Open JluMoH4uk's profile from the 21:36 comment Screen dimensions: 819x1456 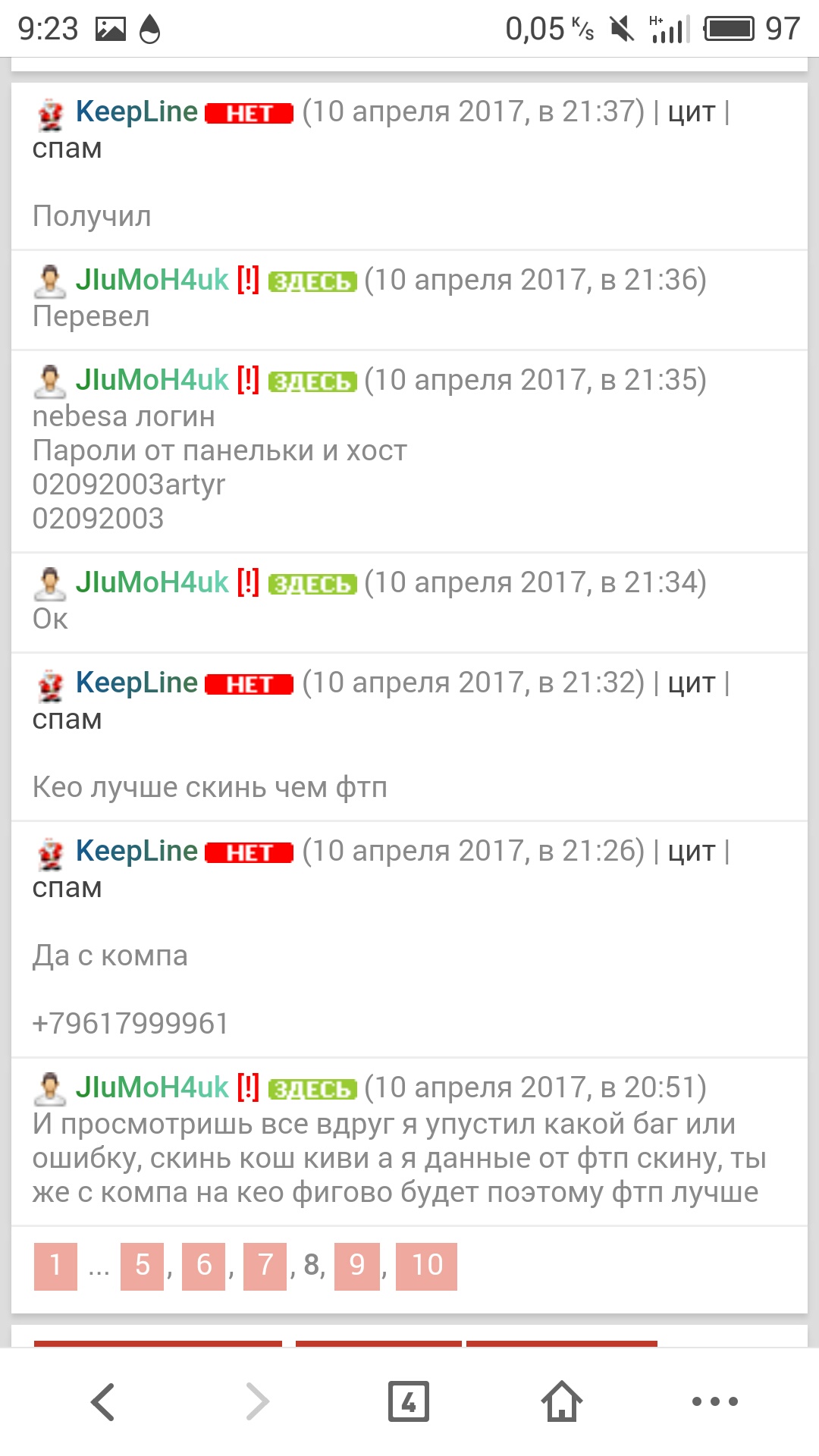pos(152,281)
